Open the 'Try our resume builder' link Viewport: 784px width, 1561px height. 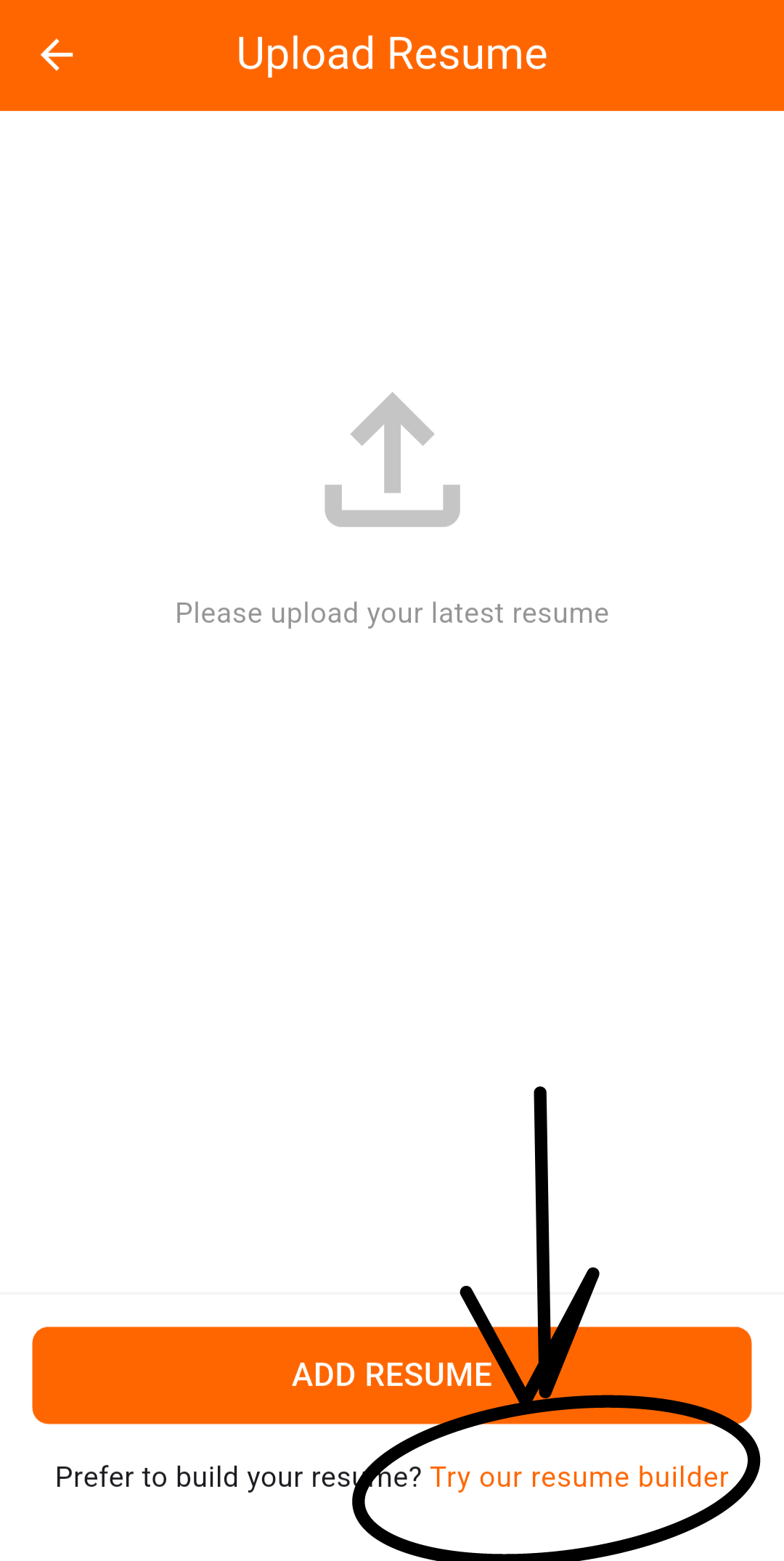click(579, 1478)
